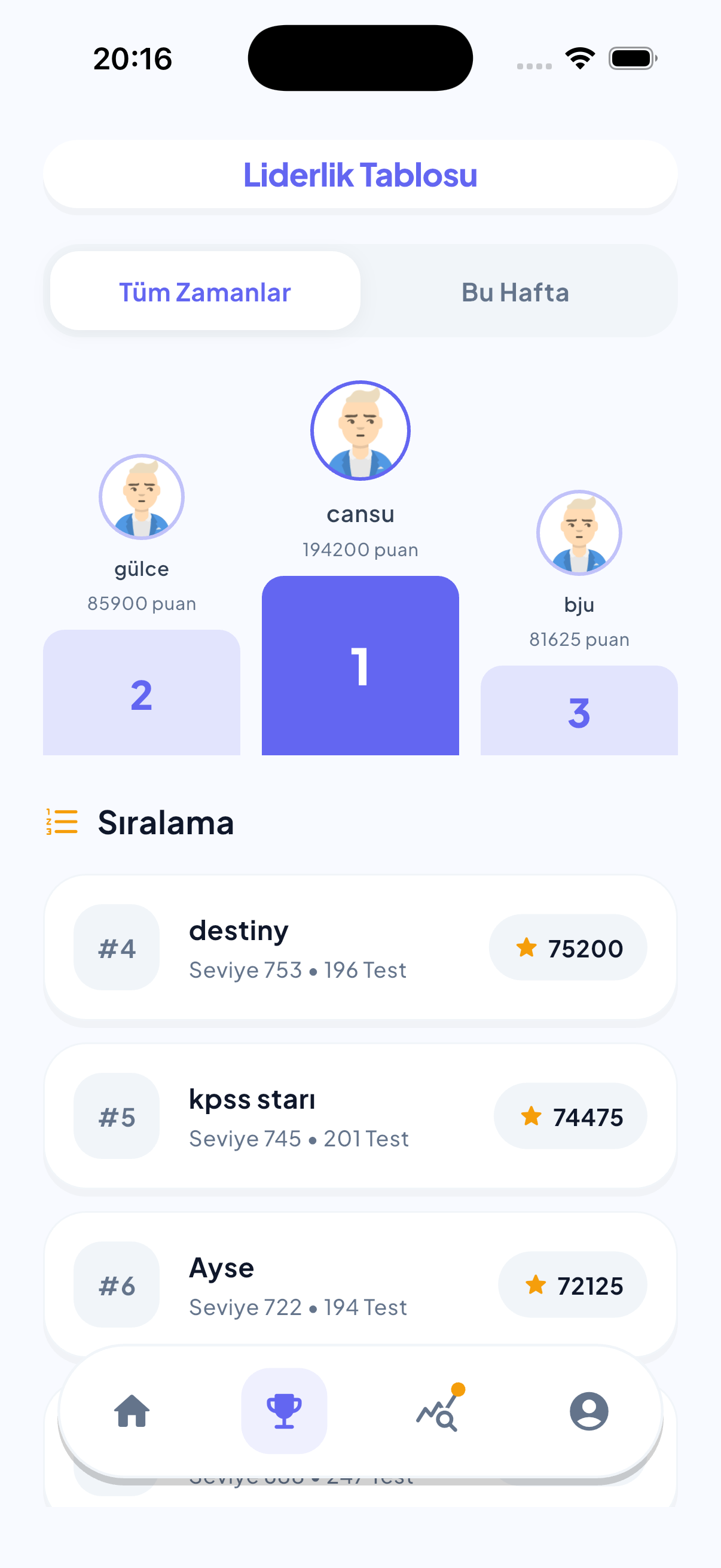Tap gülce's second-place avatar
The height and width of the screenshot is (1568, 721).
click(142, 498)
